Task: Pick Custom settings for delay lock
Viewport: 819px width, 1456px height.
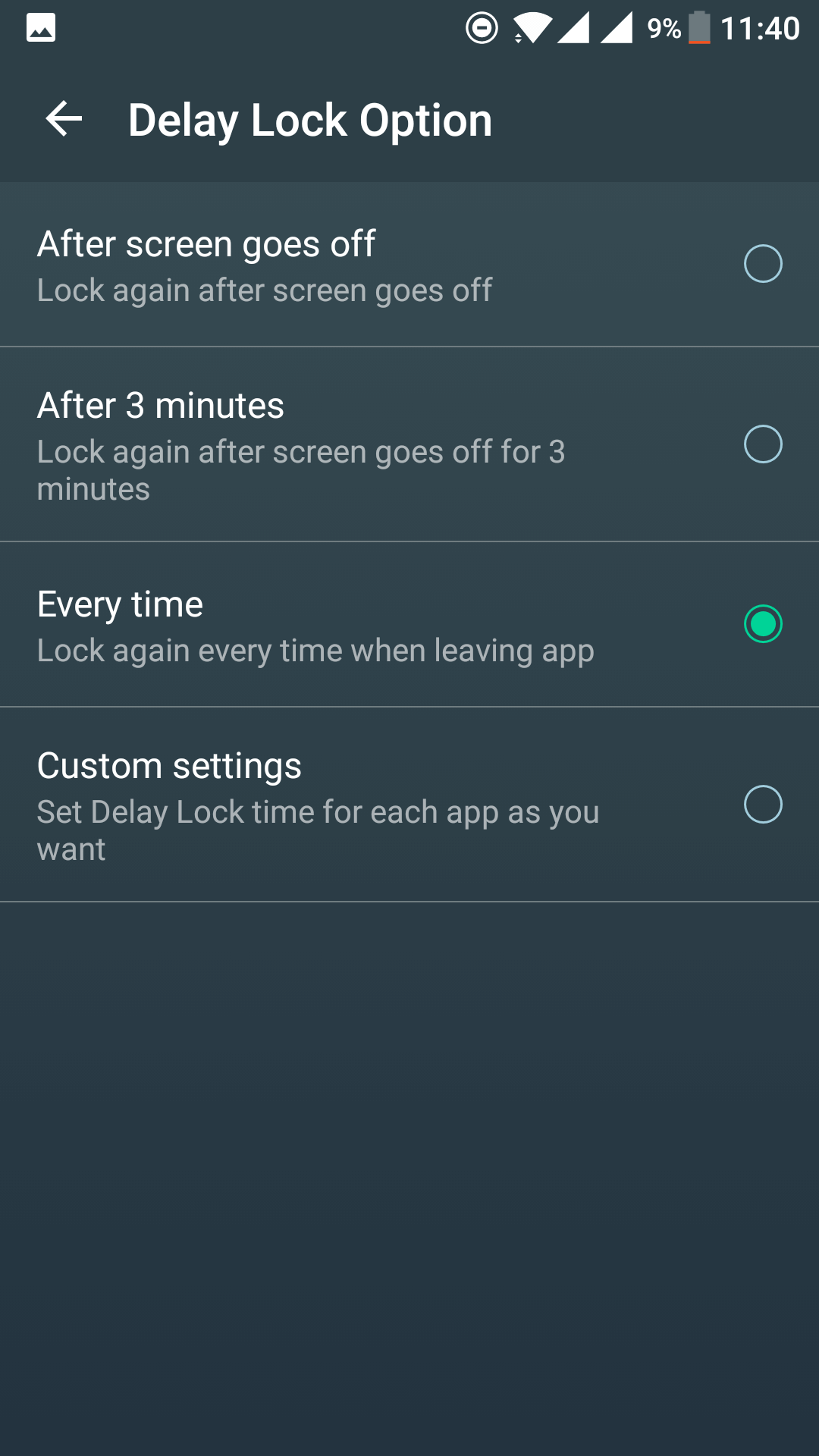Action: [x=409, y=805]
